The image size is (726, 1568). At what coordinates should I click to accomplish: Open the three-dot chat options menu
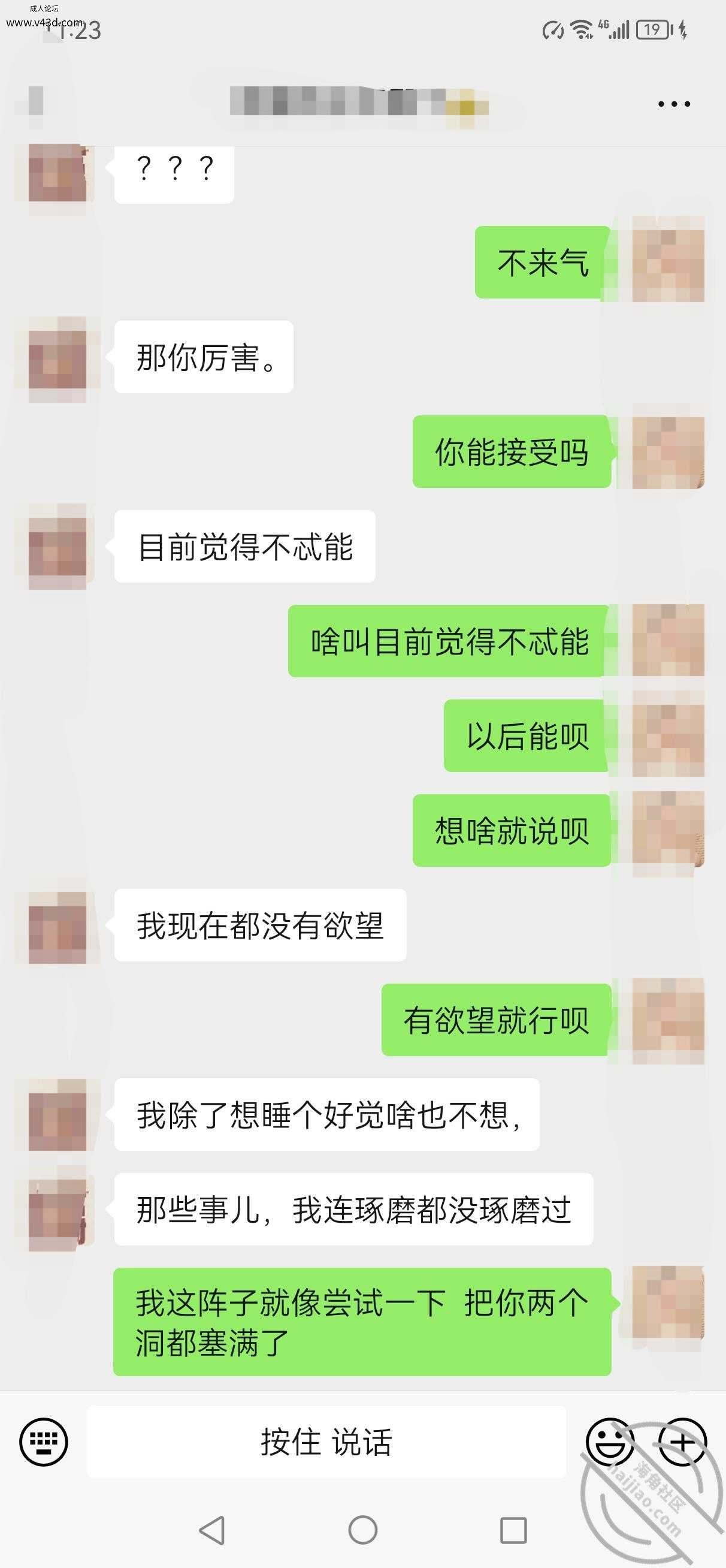click(x=674, y=104)
